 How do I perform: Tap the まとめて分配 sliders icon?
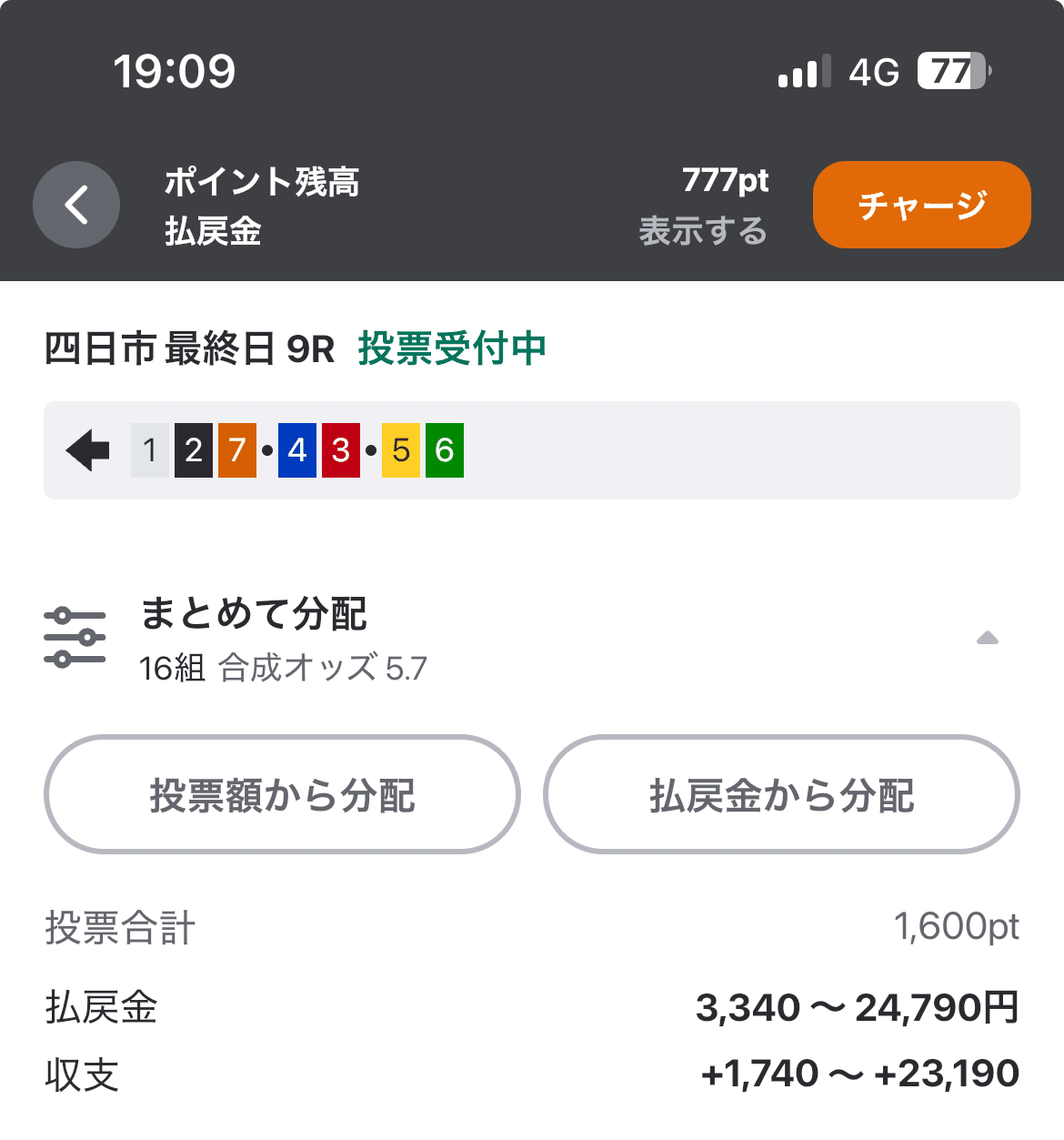click(x=76, y=635)
